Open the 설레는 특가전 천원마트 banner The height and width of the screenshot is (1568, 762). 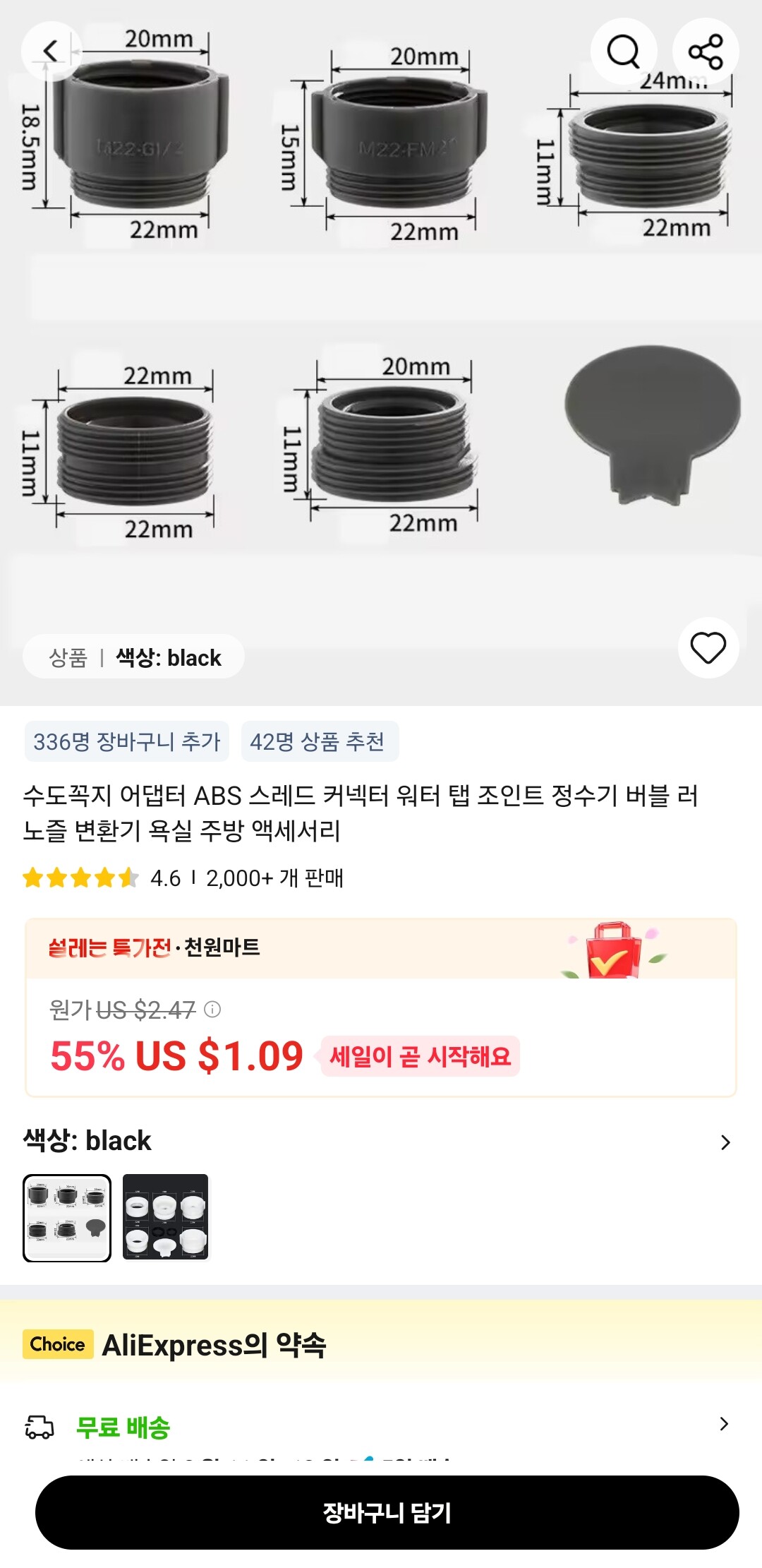pyautogui.click(x=381, y=948)
